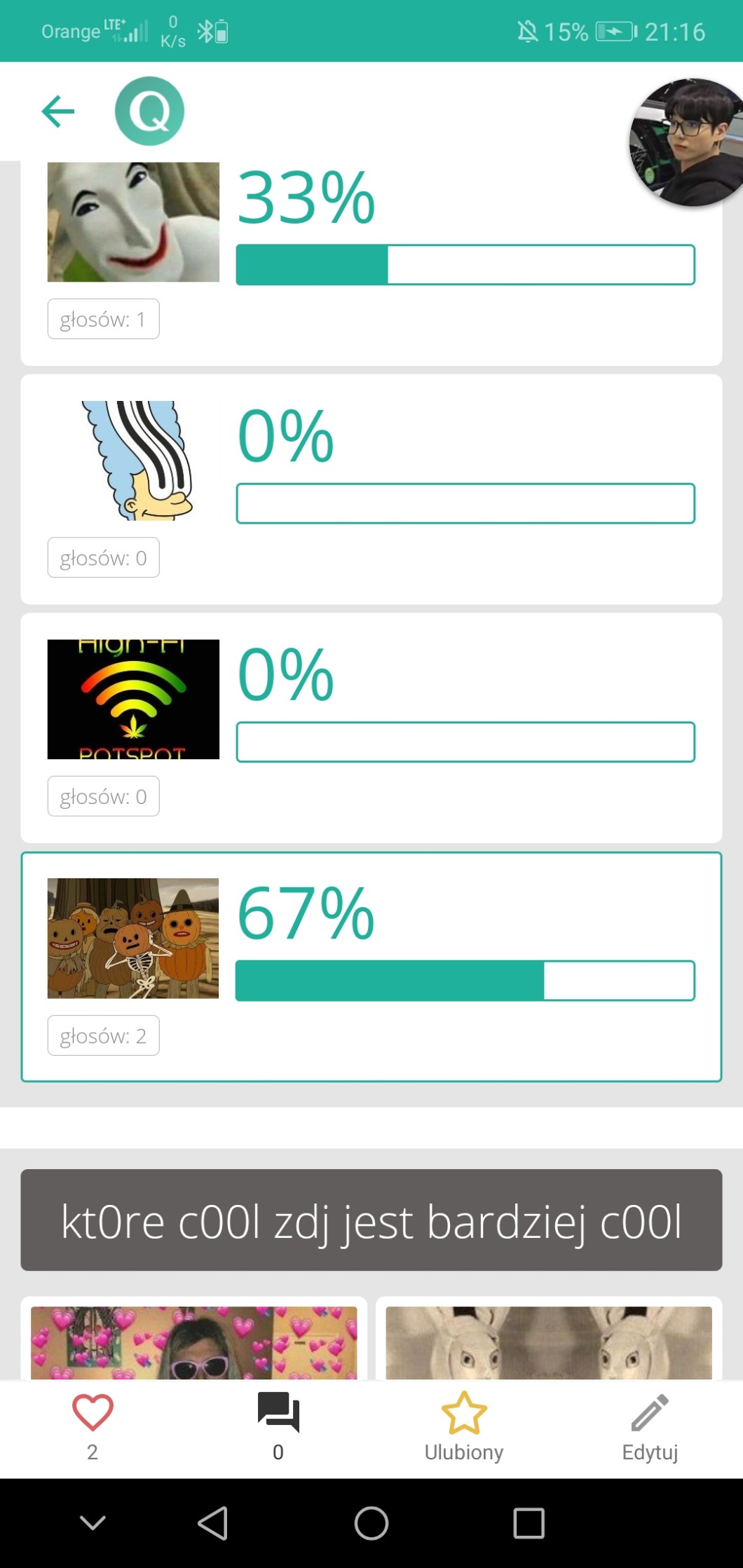Open the Q logo home button
Image resolution: width=743 pixels, height=1568 pixels.
[149, 111]
